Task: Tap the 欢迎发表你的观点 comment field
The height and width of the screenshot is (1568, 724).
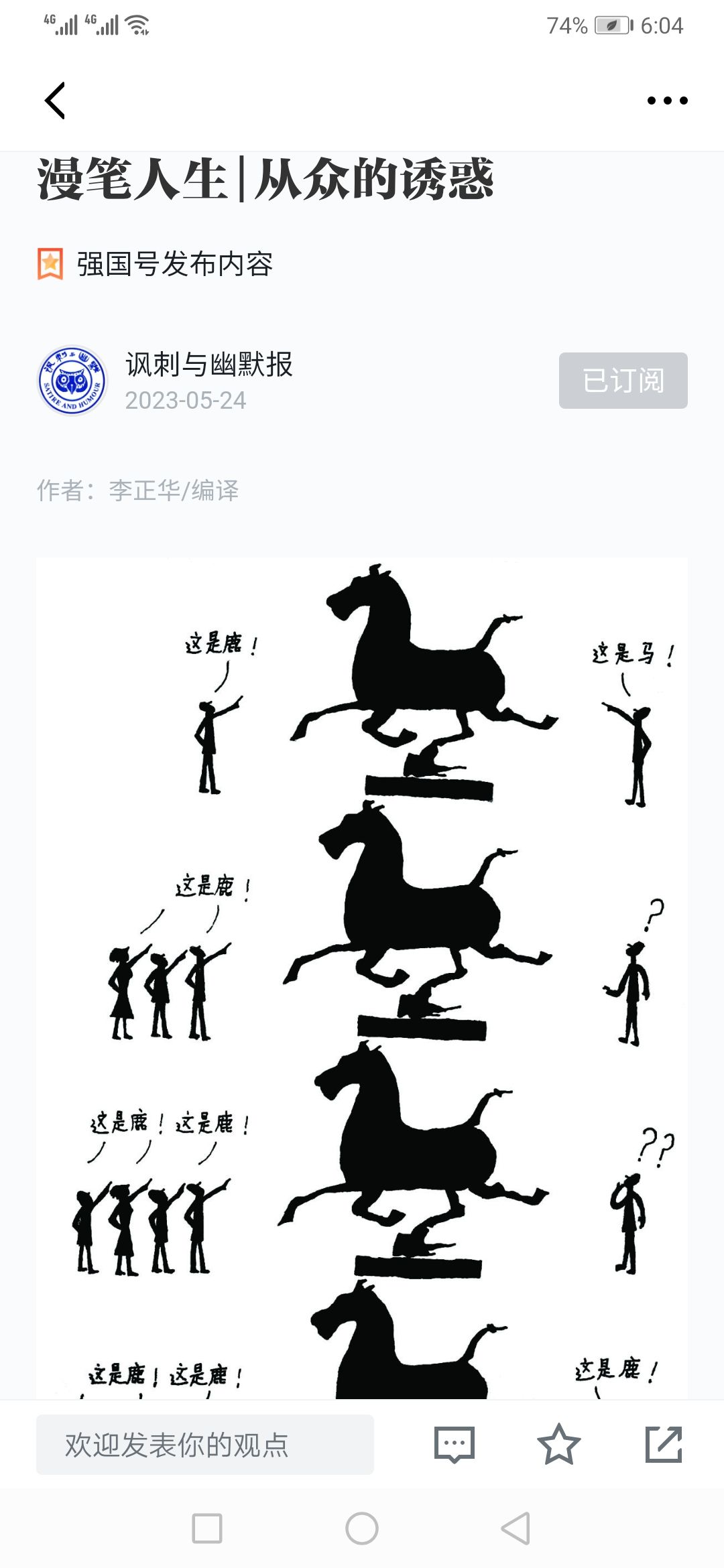Action: tap(205, 1445)
